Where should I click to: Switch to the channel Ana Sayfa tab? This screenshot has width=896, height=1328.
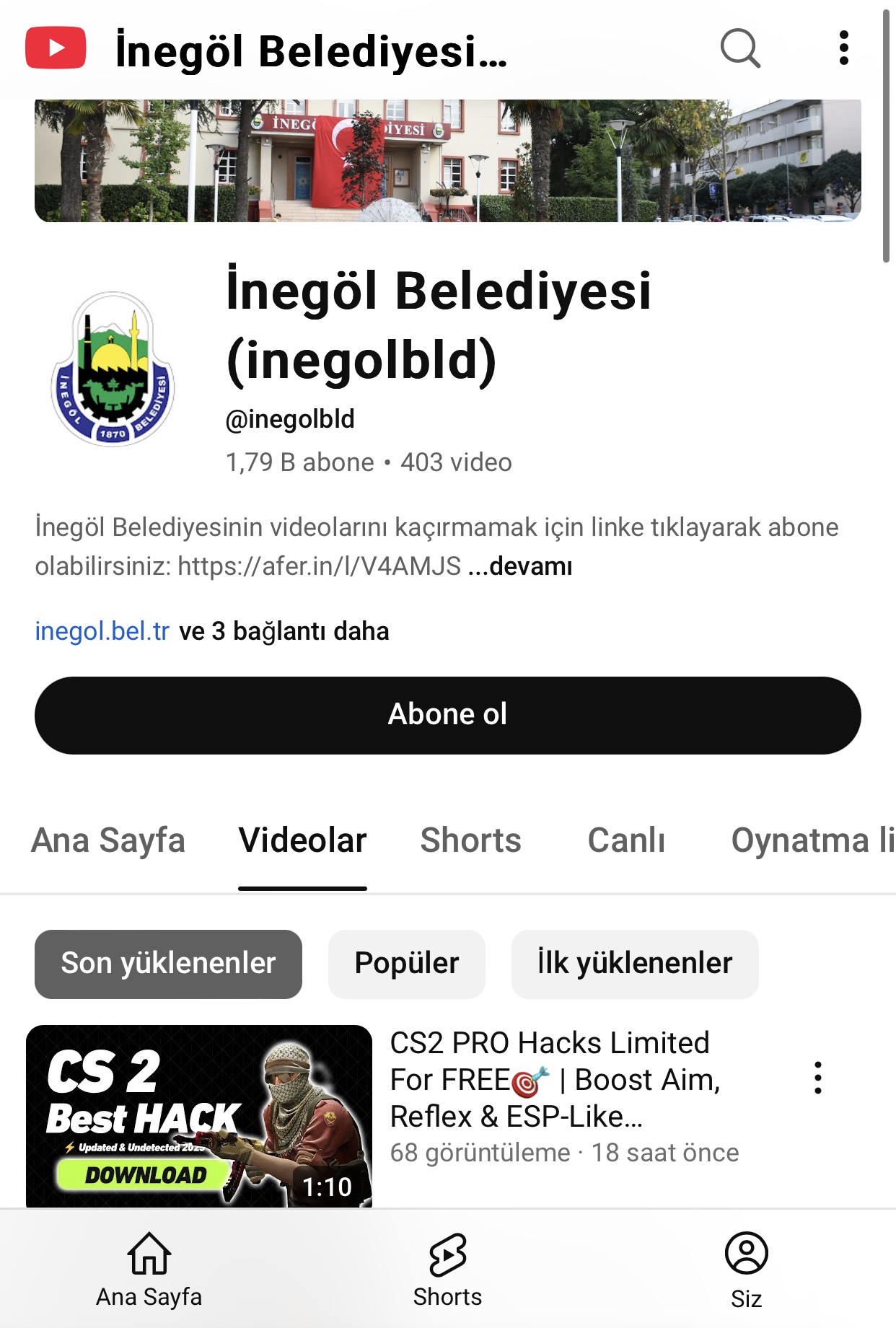click(108, 840)
